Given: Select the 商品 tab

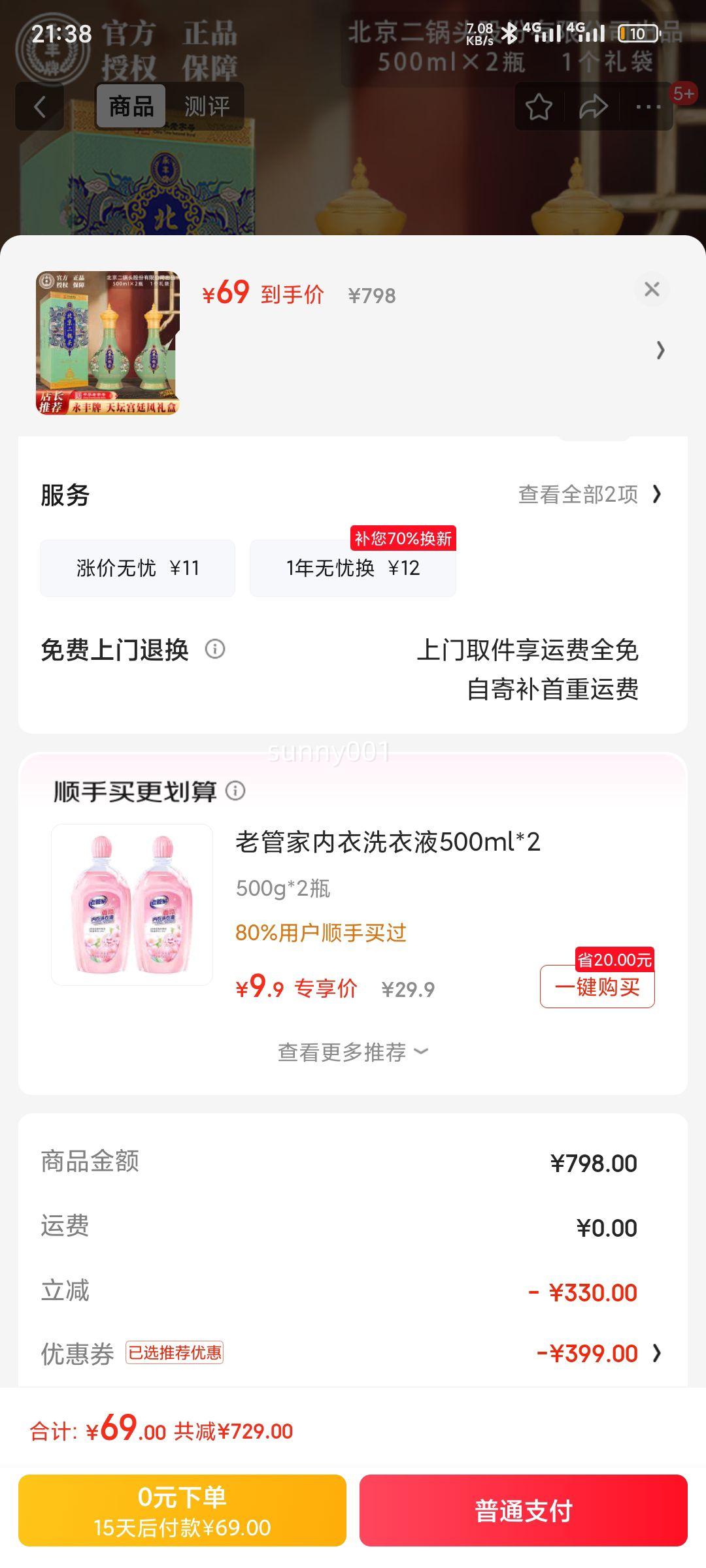Looking at the screenshot, I should [x=131, y=106].
